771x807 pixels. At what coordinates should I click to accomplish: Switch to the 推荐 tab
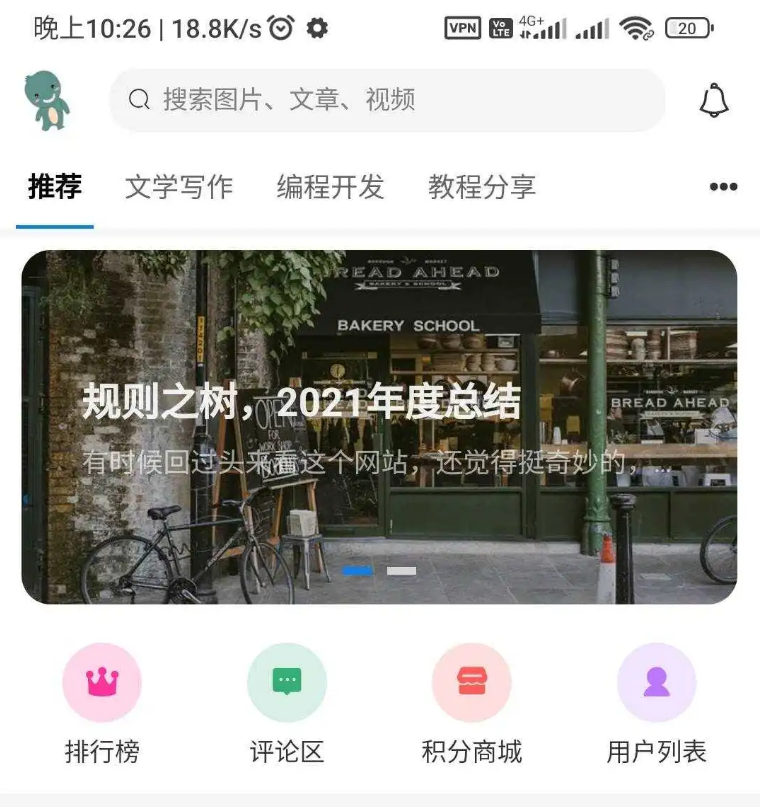(55, 187)
